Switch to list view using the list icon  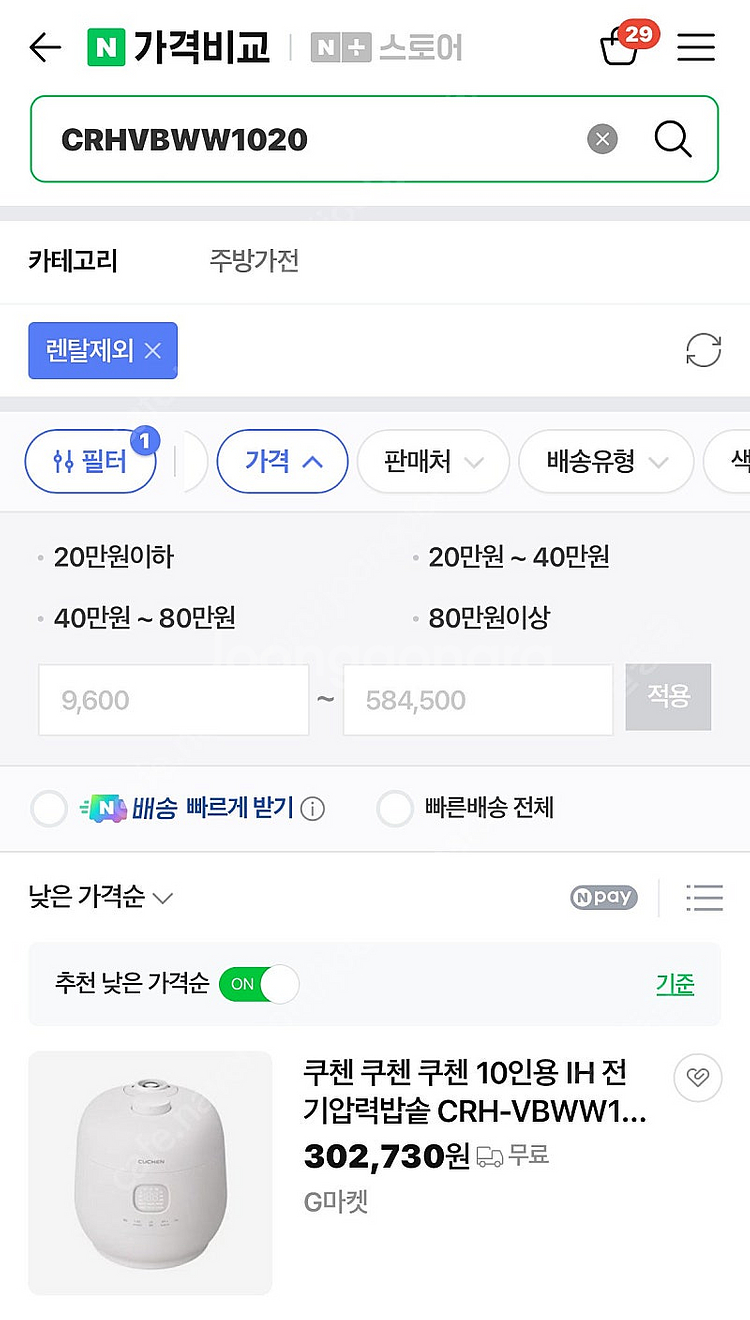tap(705, 897)
